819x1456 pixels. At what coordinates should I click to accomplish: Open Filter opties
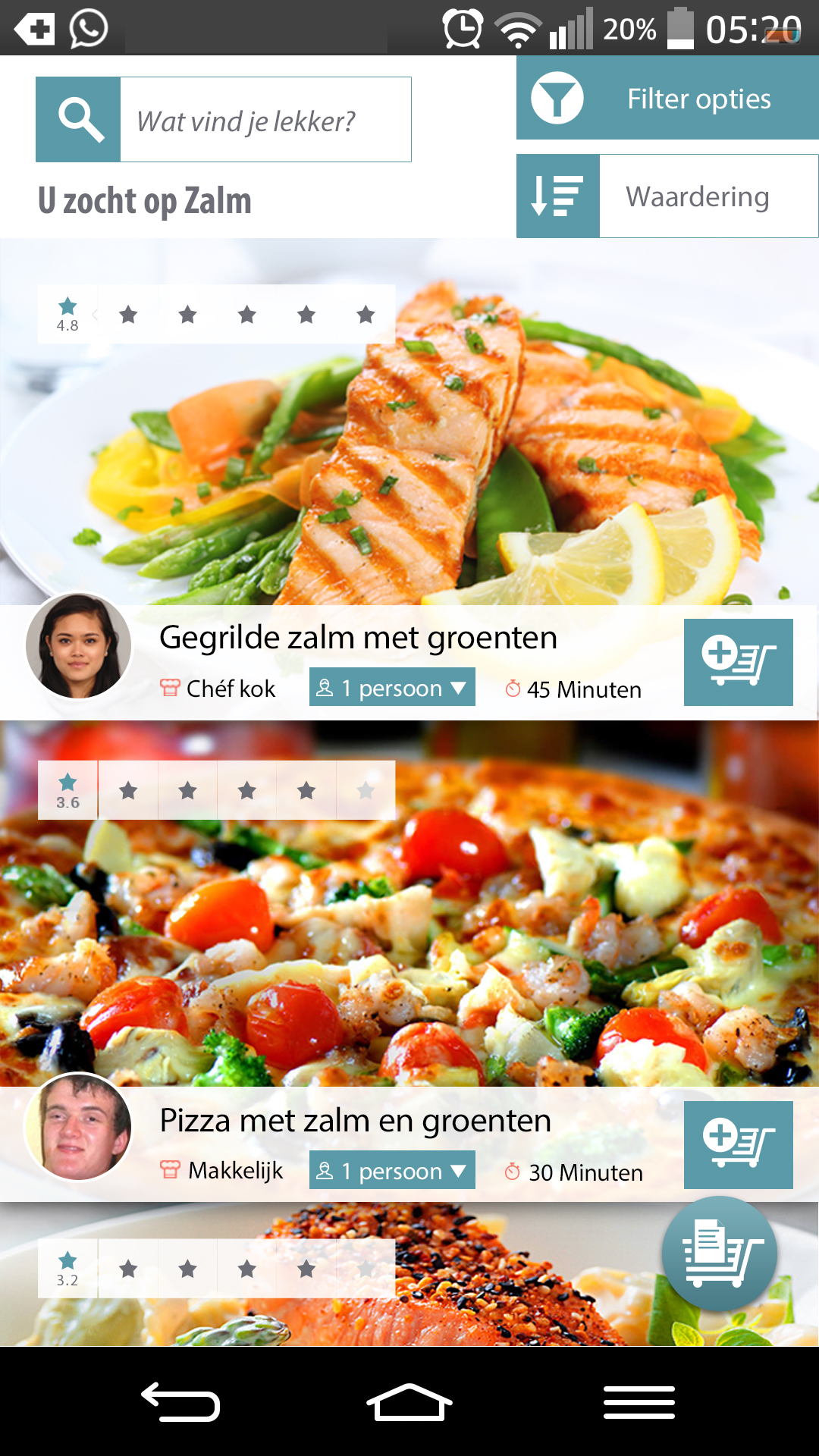pyautogui.click(x=667, y=98)
